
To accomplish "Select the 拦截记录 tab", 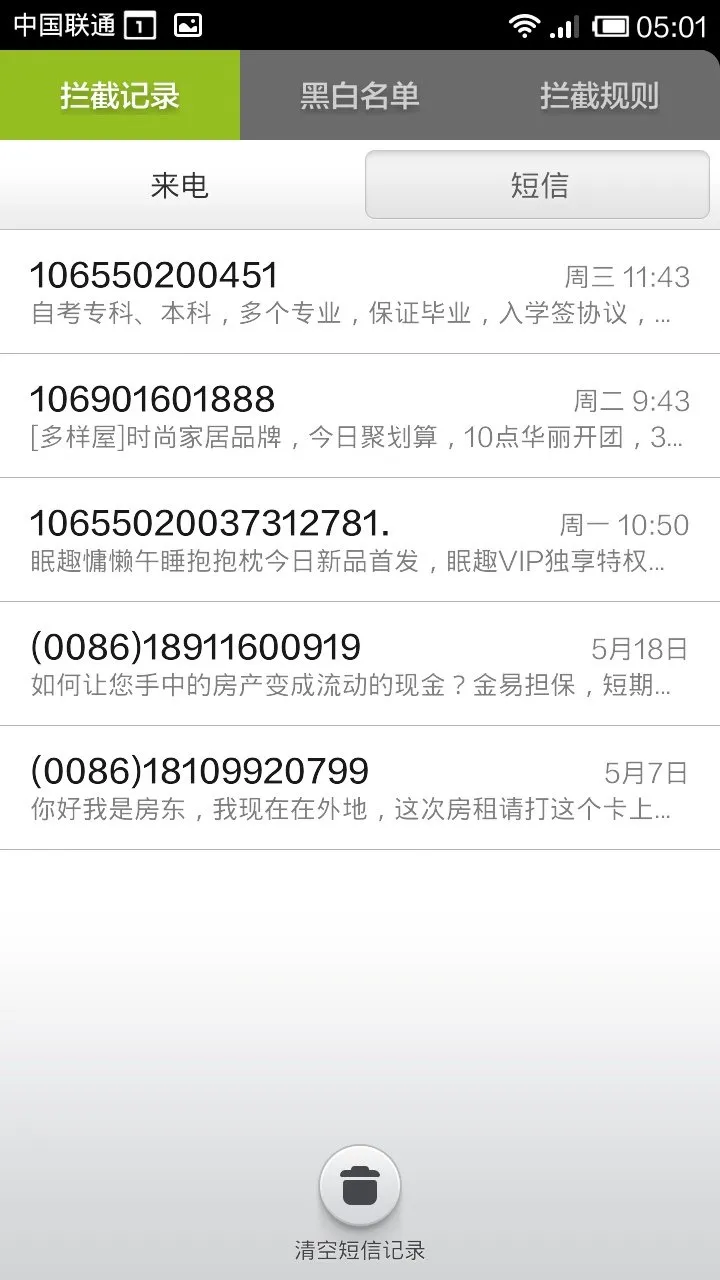I will point(120,95).
